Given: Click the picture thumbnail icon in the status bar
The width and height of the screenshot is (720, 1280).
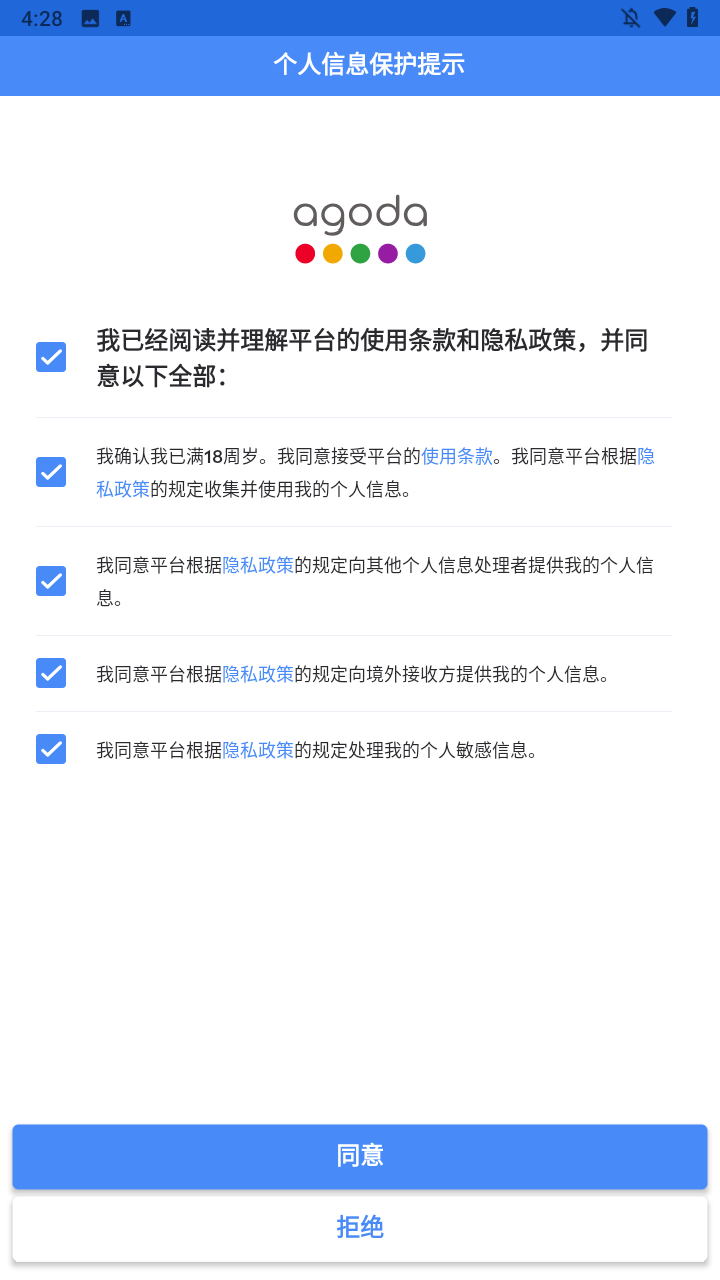Looking at the screenshot, I should click(x=90, y=17).
